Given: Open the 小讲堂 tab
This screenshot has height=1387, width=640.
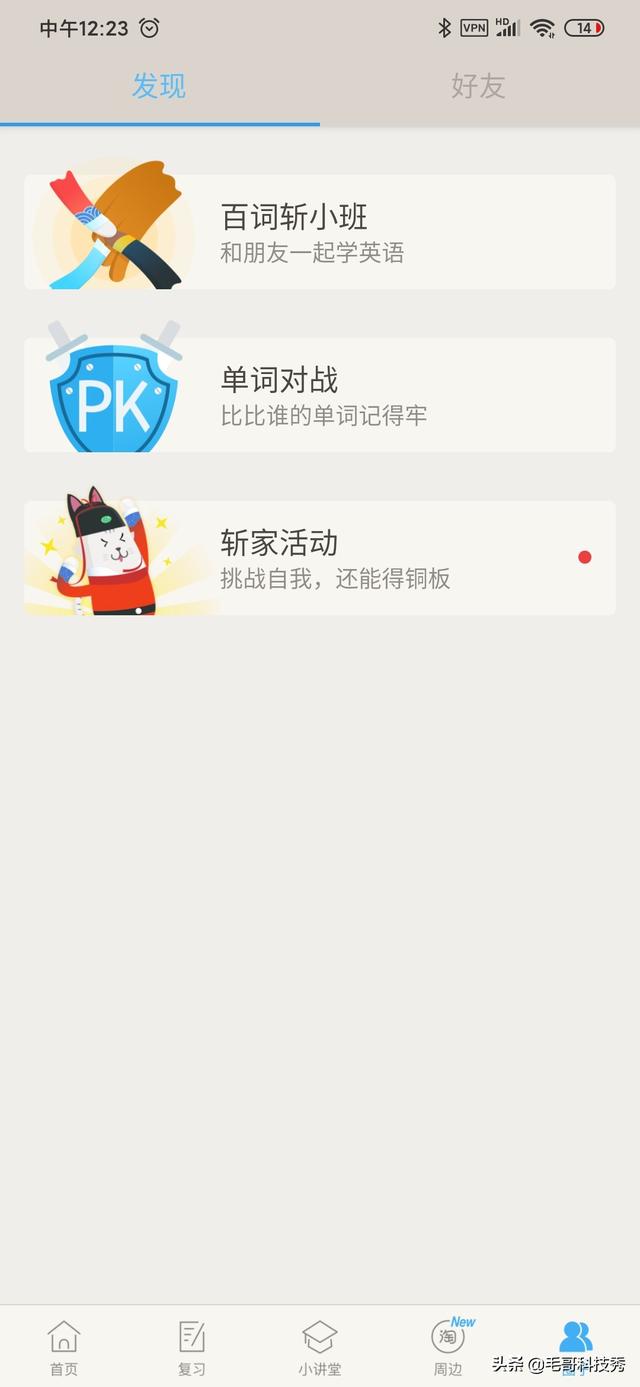Looking at the screenshot, I should [x=319, y=1346].
